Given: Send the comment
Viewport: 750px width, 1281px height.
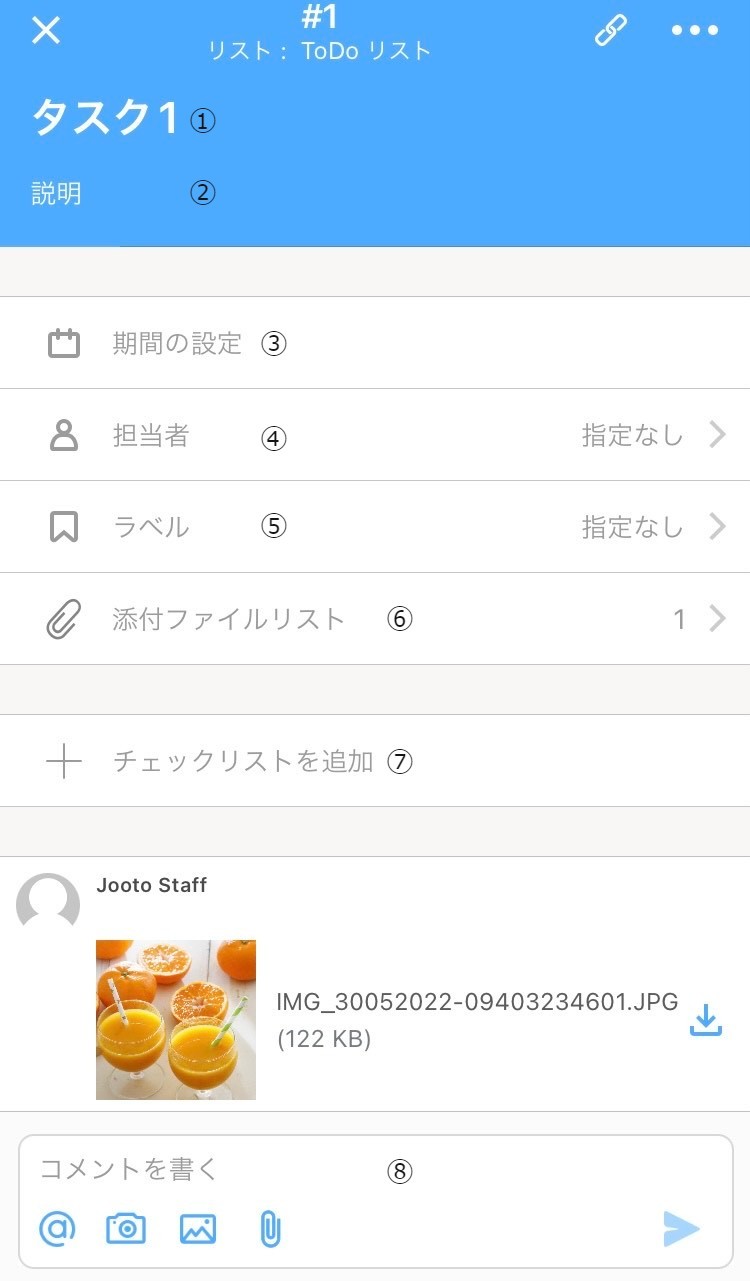Looking at the screenshot, I should 682,1229.
